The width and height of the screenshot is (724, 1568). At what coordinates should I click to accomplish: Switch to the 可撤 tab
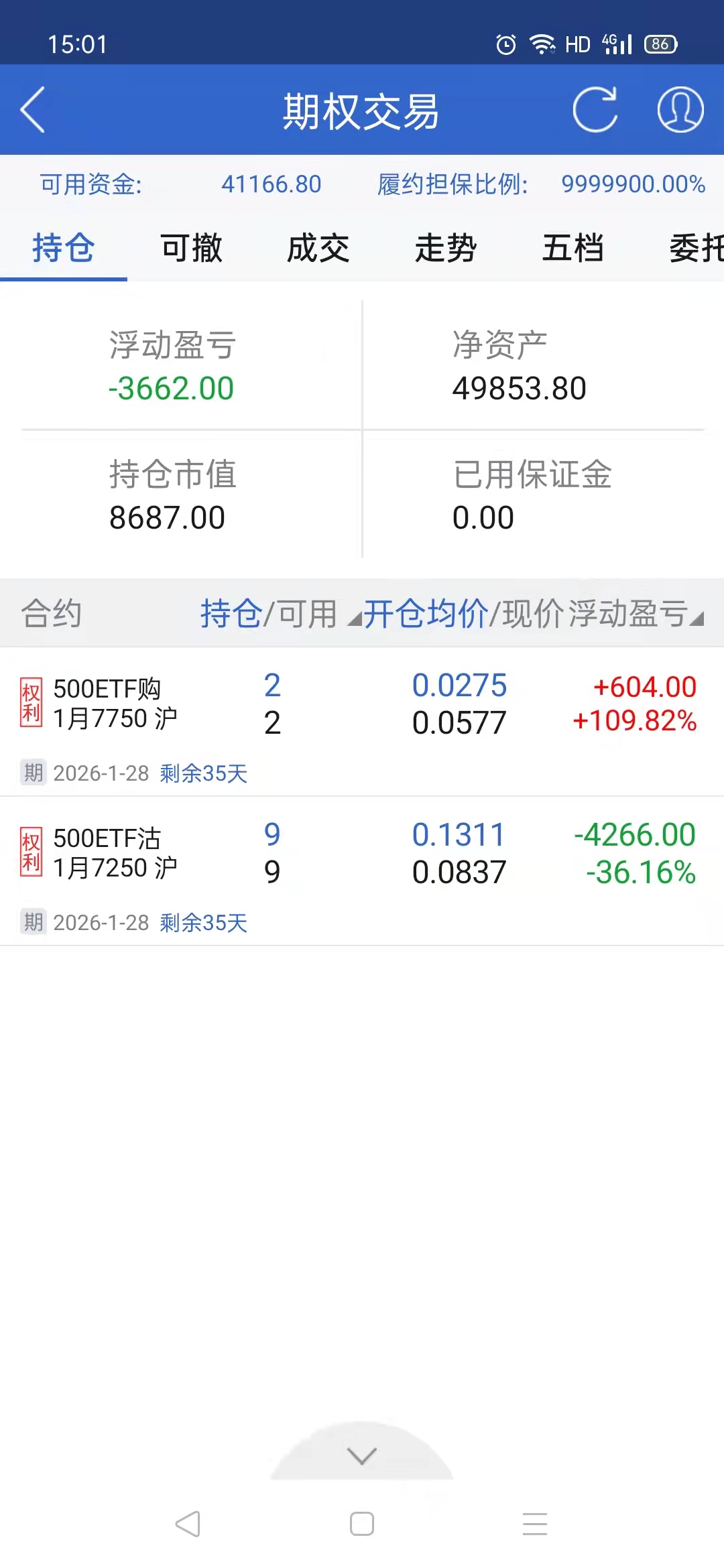(x=191, y=249)
